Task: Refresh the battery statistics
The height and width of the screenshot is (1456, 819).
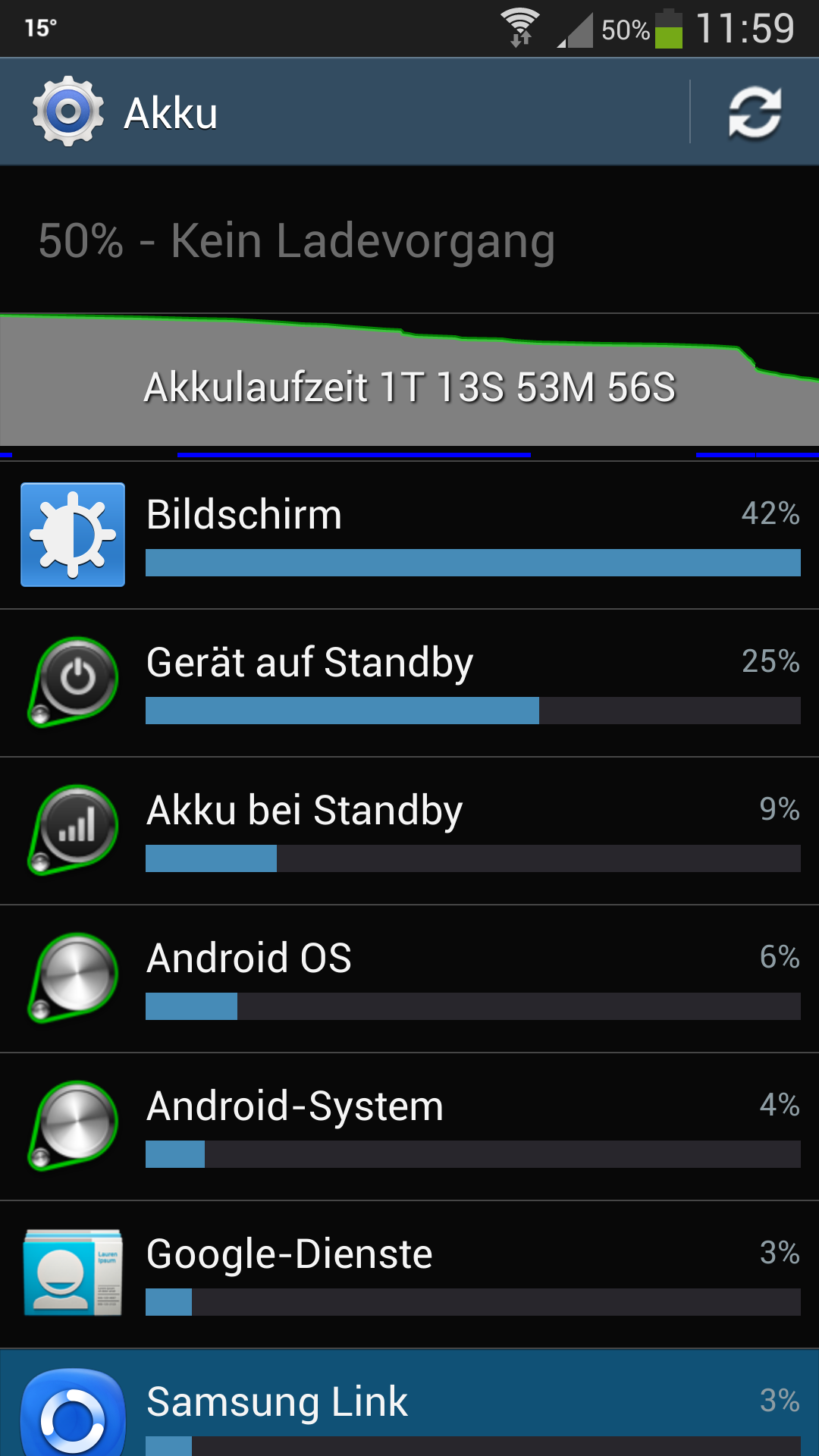Action: (755, 113)
